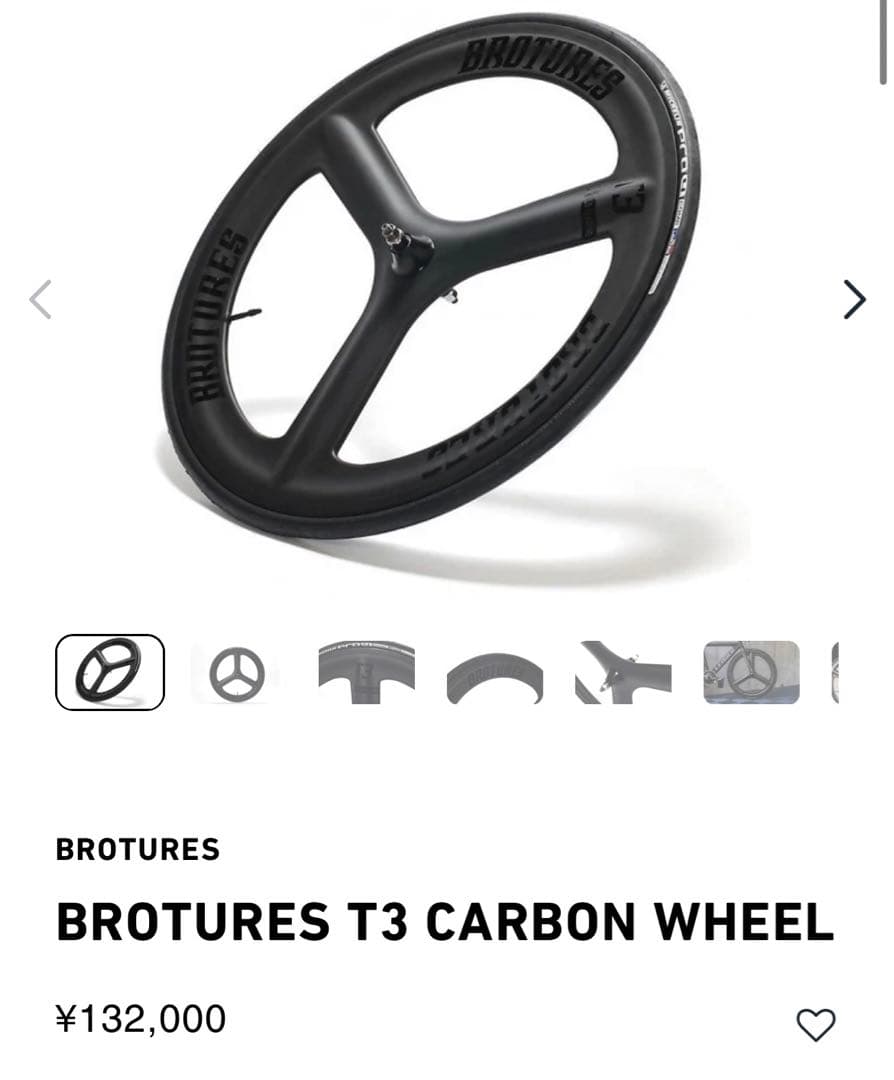Screen dimensions: 894x1080
Task: Go to the previous product image
Action: coord(41,299)
